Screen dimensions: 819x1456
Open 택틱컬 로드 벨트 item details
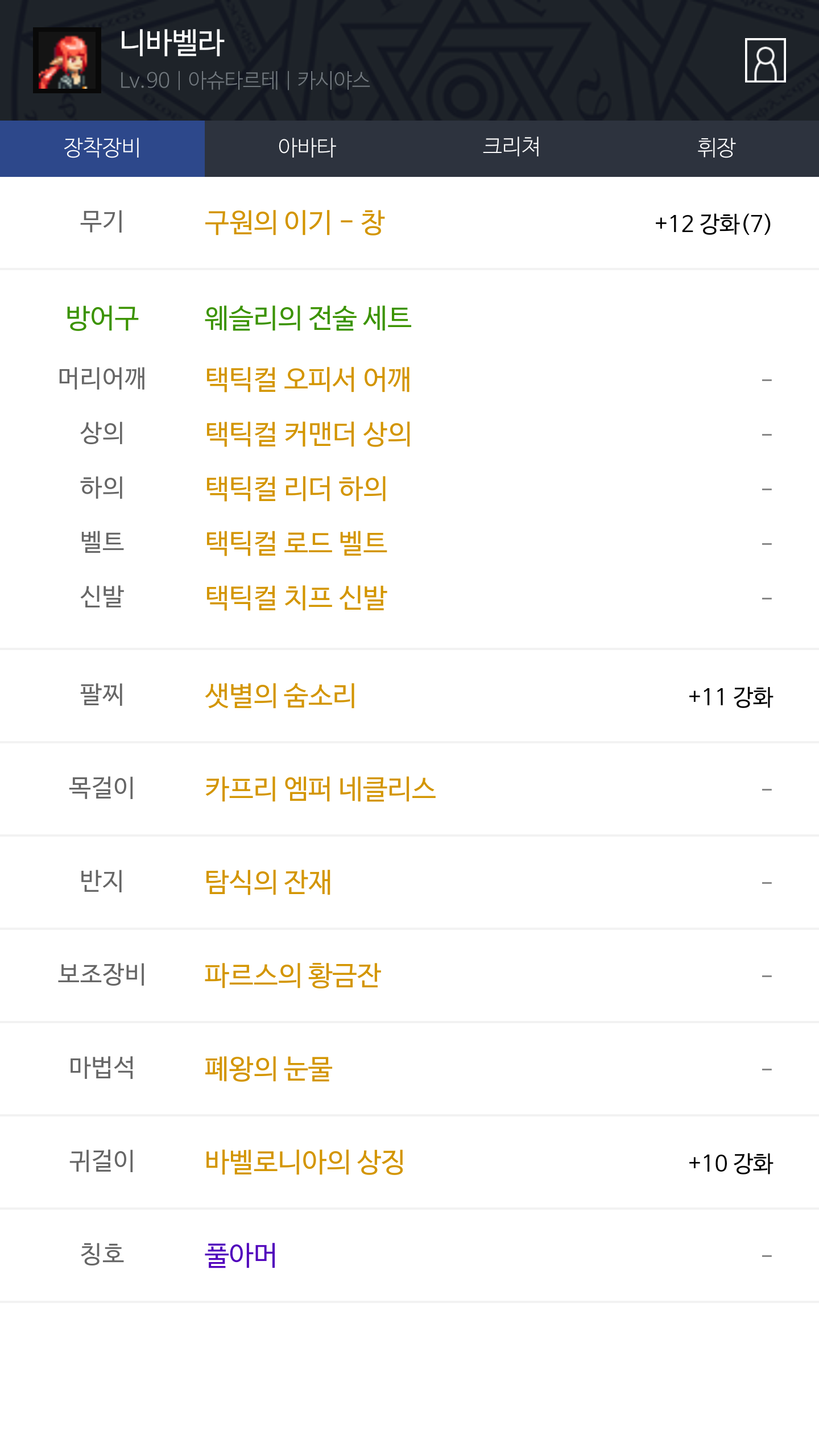[x=296, y=543]
